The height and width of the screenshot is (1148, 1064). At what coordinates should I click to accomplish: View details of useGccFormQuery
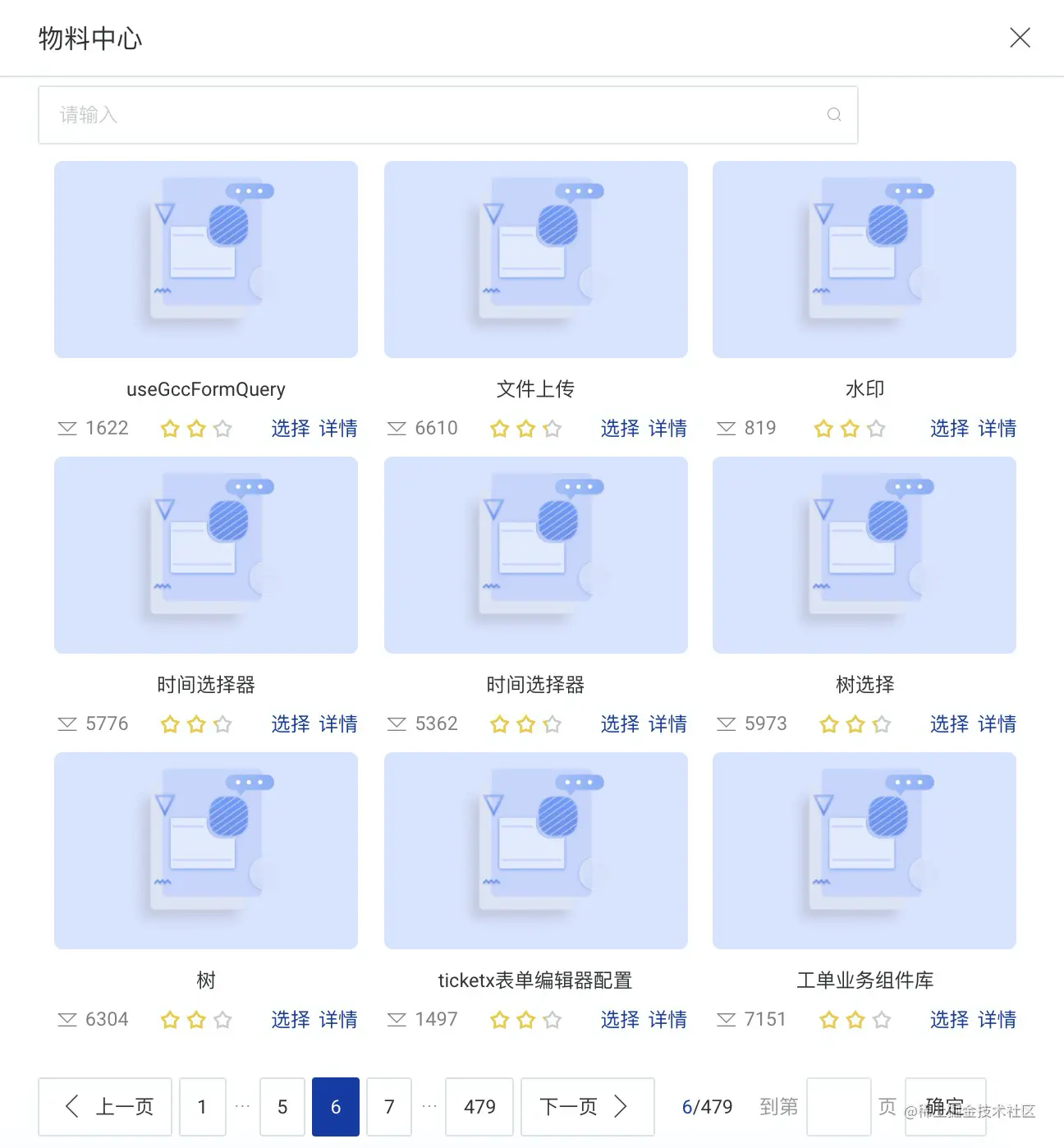coord(338,428)
